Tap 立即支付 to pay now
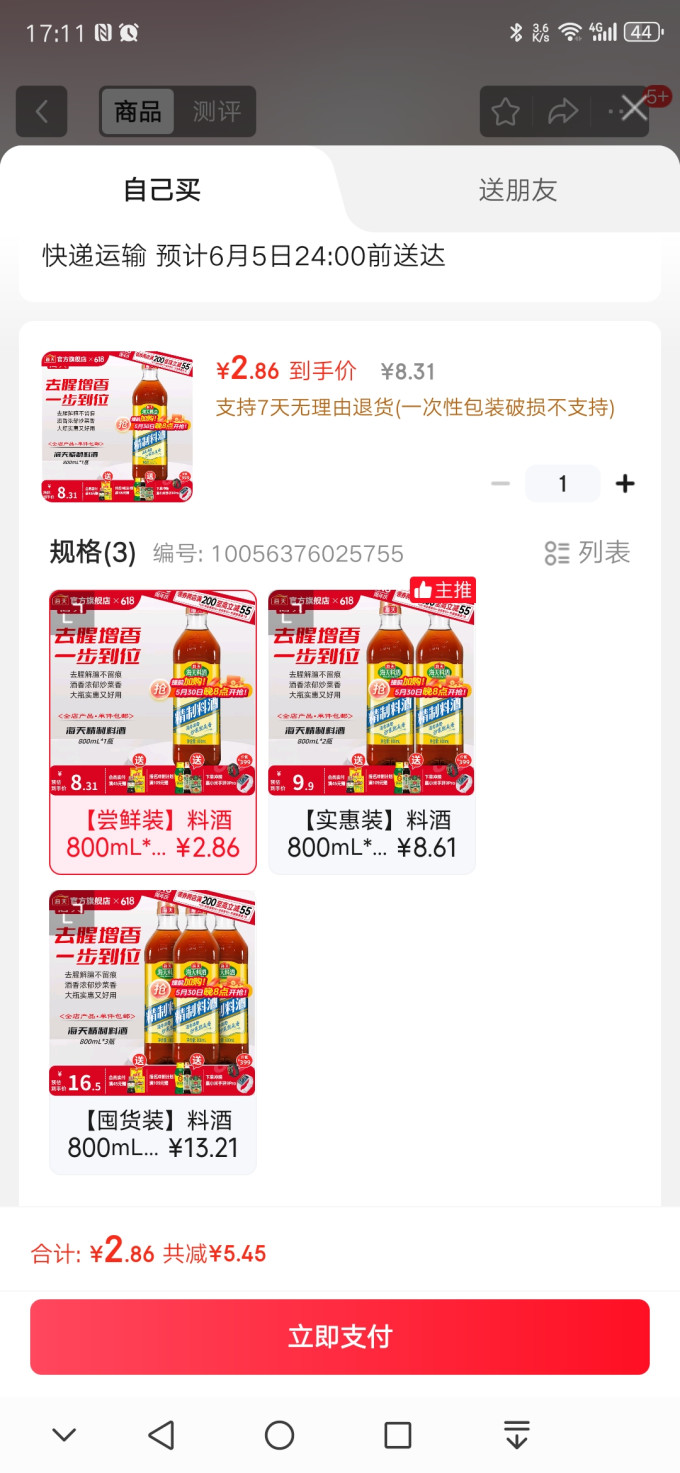Screen dimensions: 680x1473 coord(340,1337)
